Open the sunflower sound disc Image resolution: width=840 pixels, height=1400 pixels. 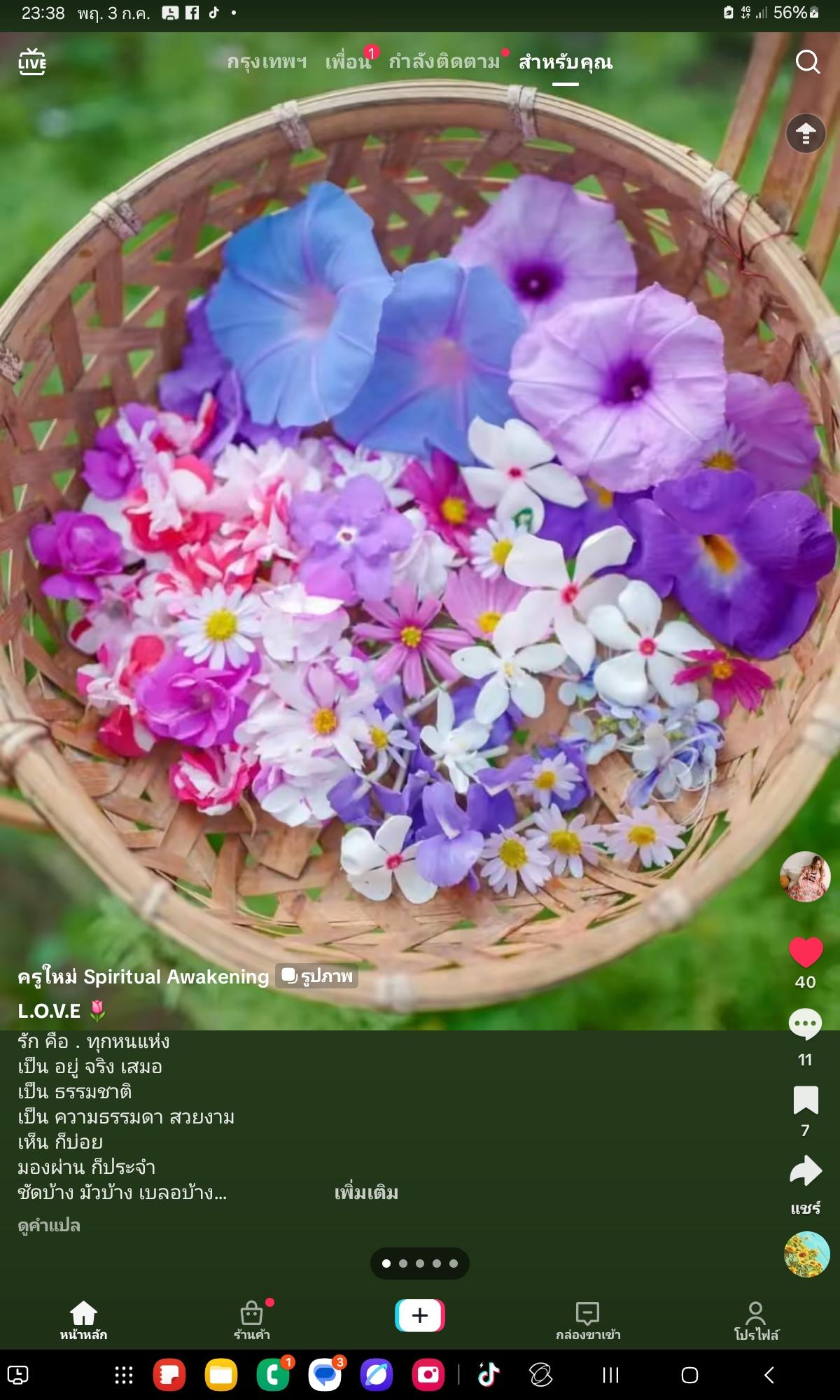[x=806, y=1254]
